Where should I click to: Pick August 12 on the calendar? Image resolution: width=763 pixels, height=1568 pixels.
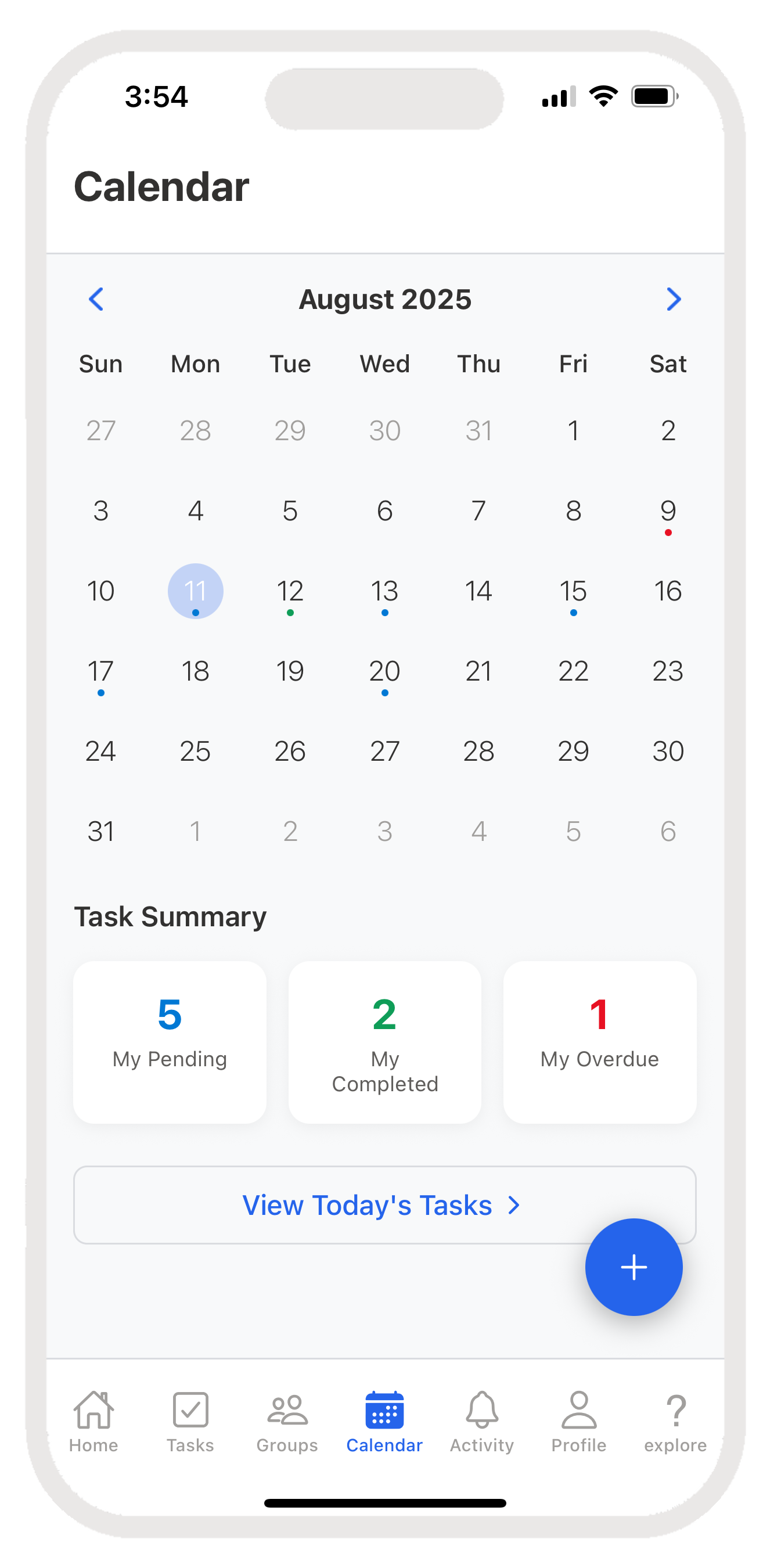point(290,591)
